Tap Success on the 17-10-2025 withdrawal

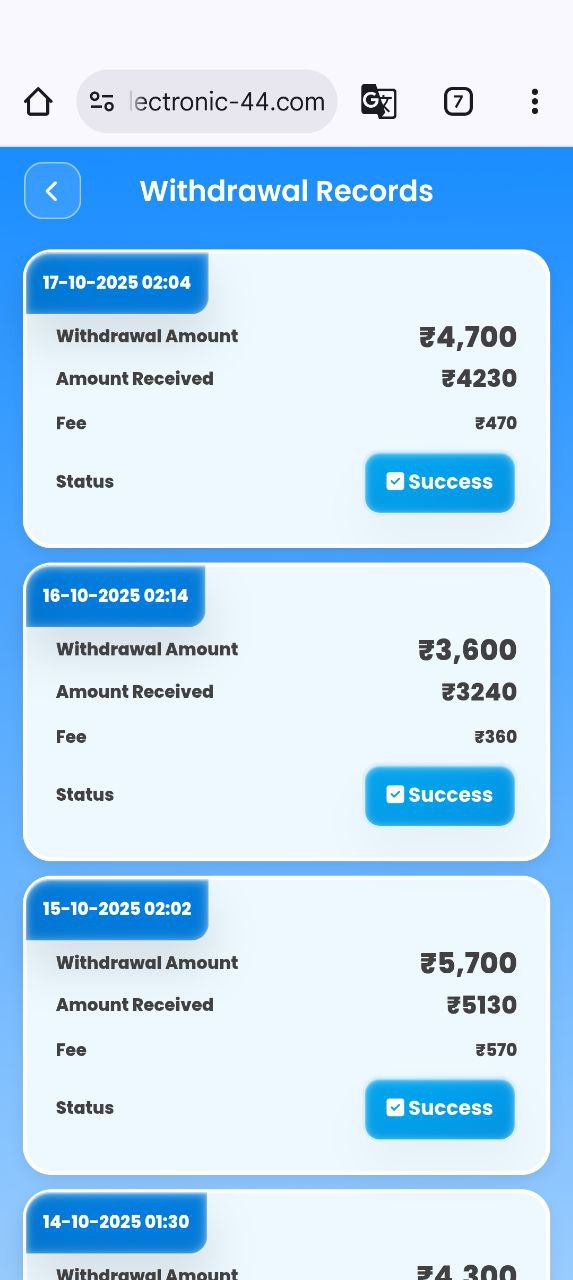pyautogui.click(x=440, y=482)
